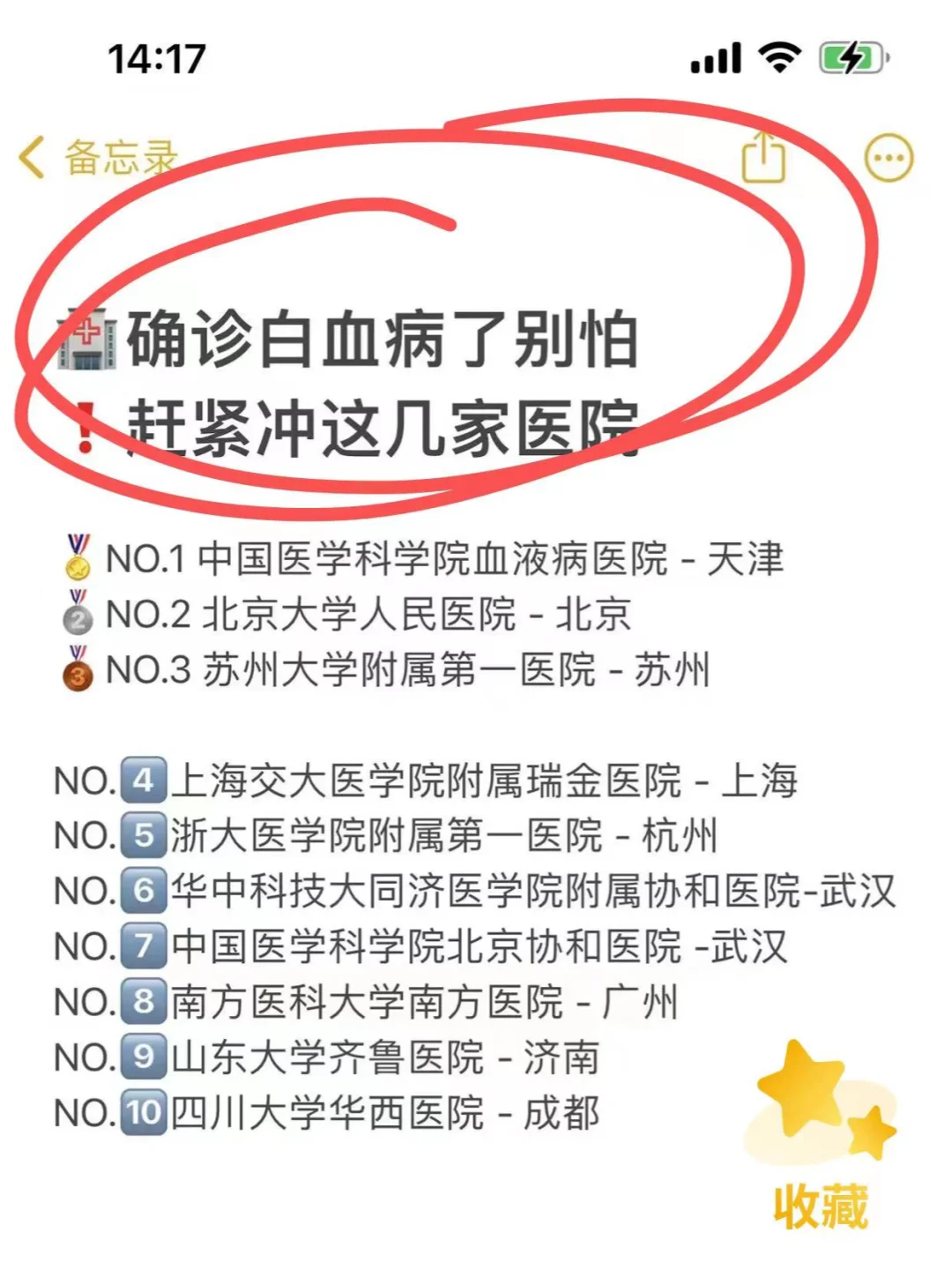This screenshot has width=952, height=1270.
Task: Go back to the 备忘录 list
Action: (99, 159)
